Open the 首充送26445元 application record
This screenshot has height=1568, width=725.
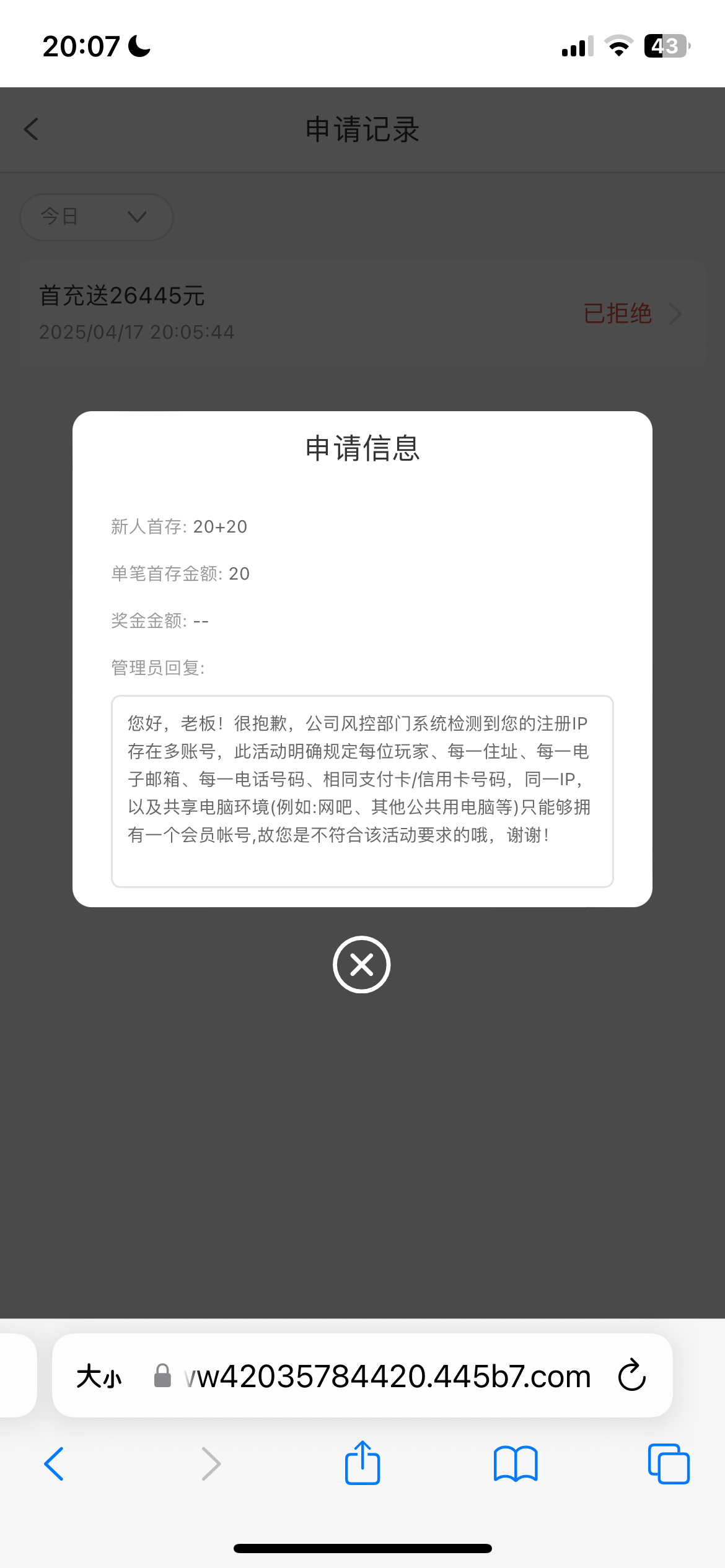point(362,314)
